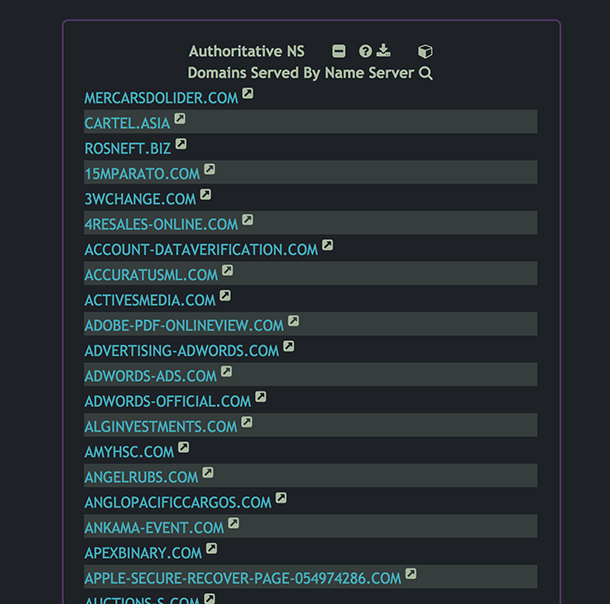Open 15MPARATO.COM domain
This screenshot has height=604, width=610.
142,174
